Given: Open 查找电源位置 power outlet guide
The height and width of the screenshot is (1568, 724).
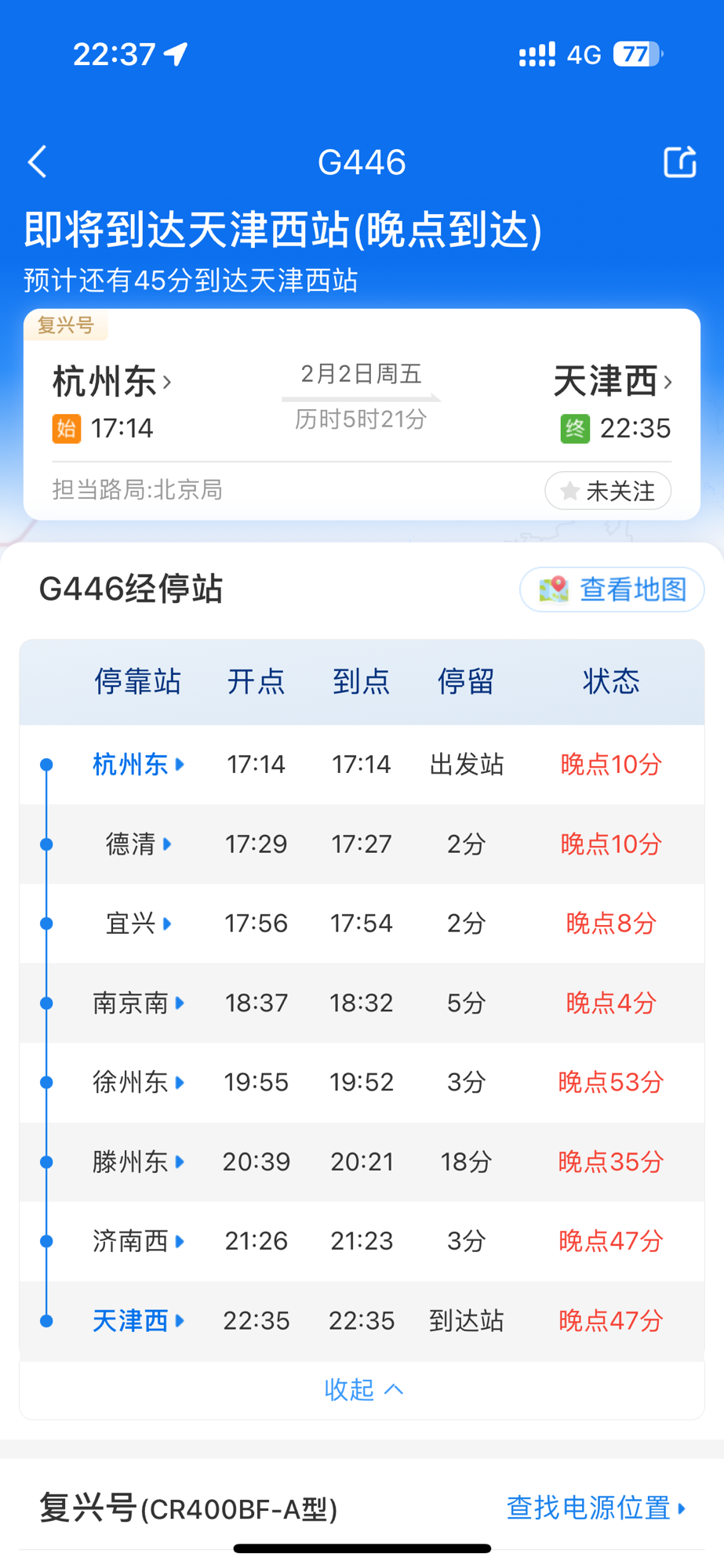Looking at the screenshot, I should point(596,1508).
